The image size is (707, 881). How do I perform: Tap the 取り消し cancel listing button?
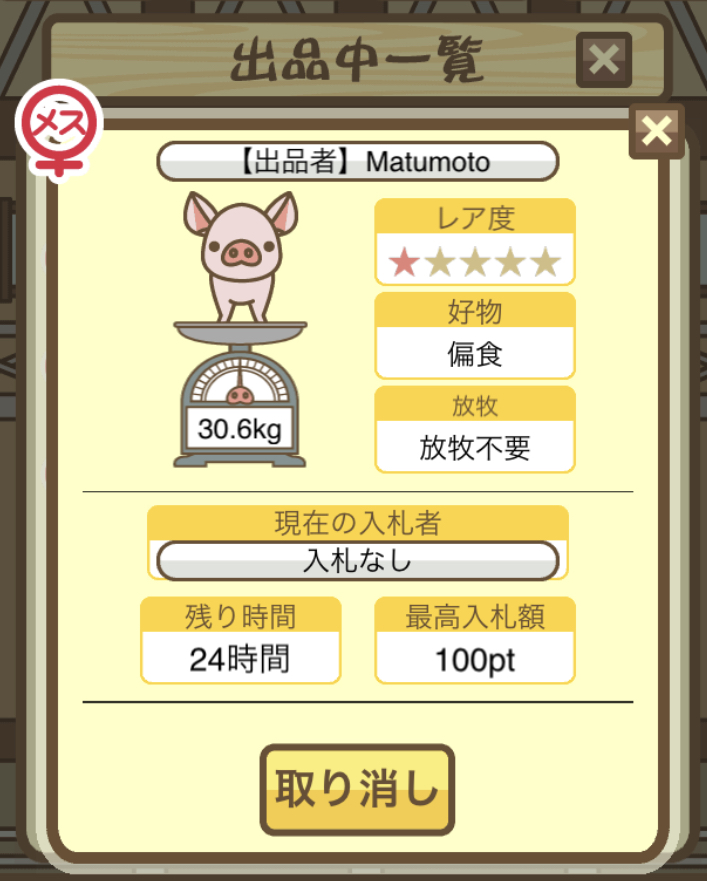(357, 790)
